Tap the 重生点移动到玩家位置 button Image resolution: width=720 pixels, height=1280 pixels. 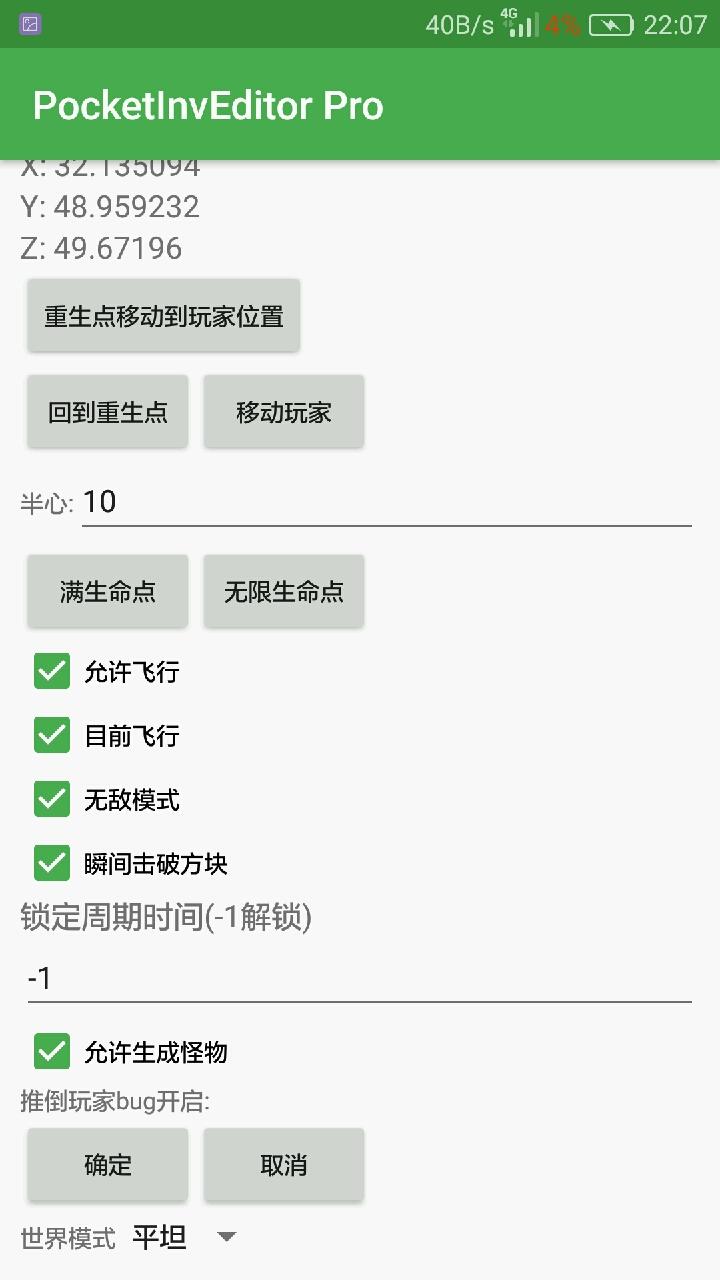click(164, 316)
